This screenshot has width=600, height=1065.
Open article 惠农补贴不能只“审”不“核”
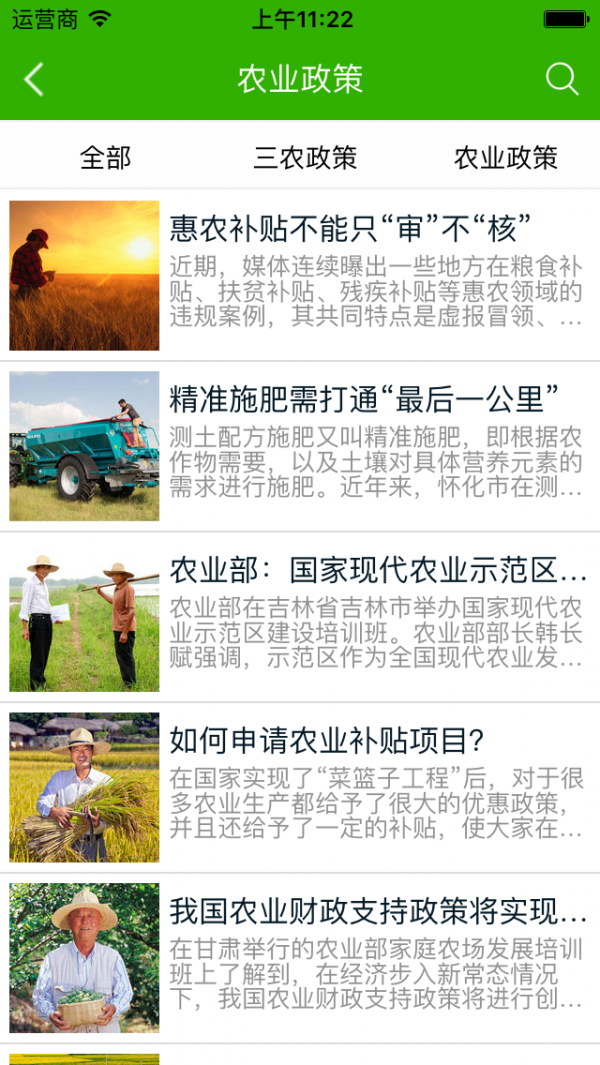pos(350,229)
